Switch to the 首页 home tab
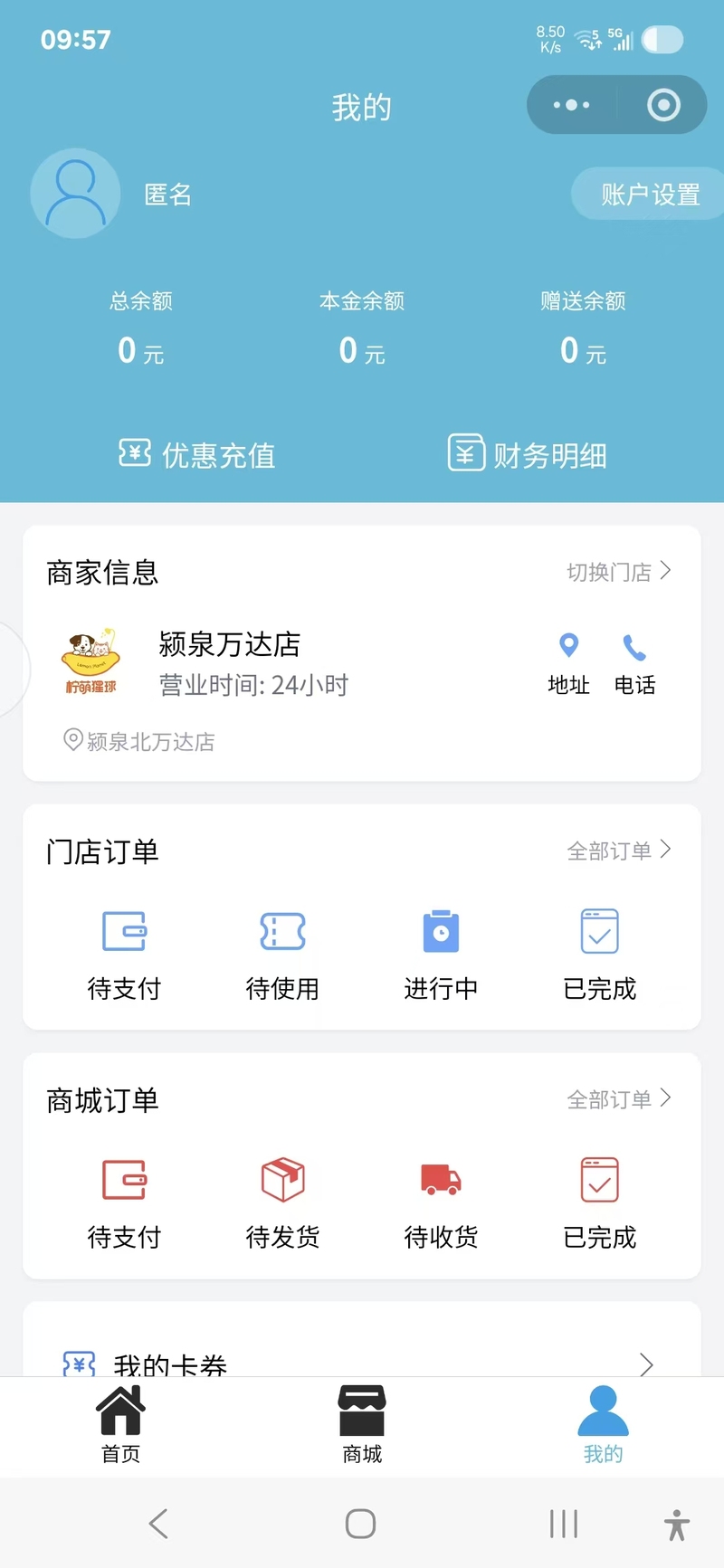This screenshot has height=1568, width=724. pos(120,1425)
